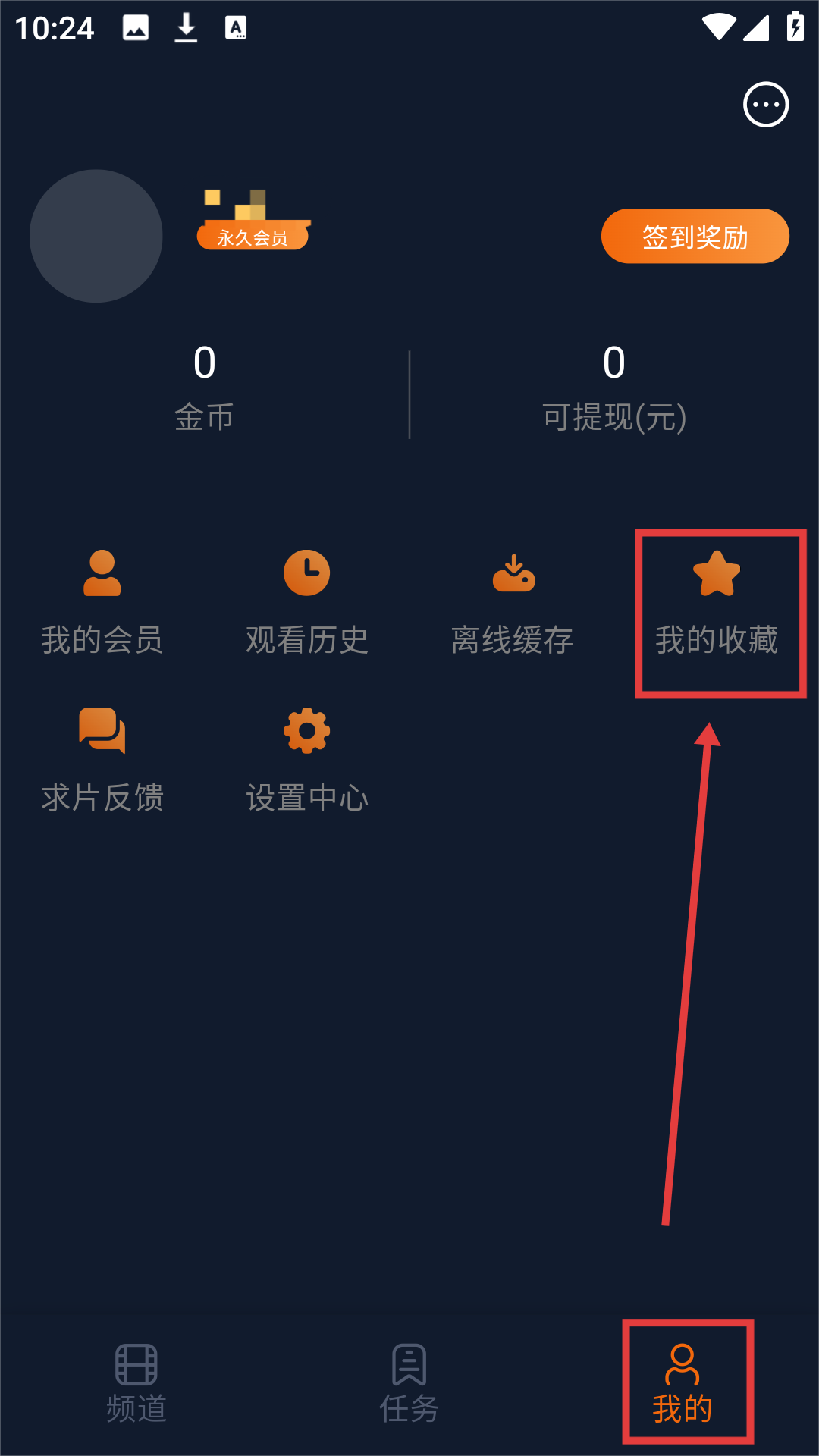The width and height of the screenshot is (819, 1456).
Task: Open 可提现(元) withdrawable balance
Action: point(614,388)
